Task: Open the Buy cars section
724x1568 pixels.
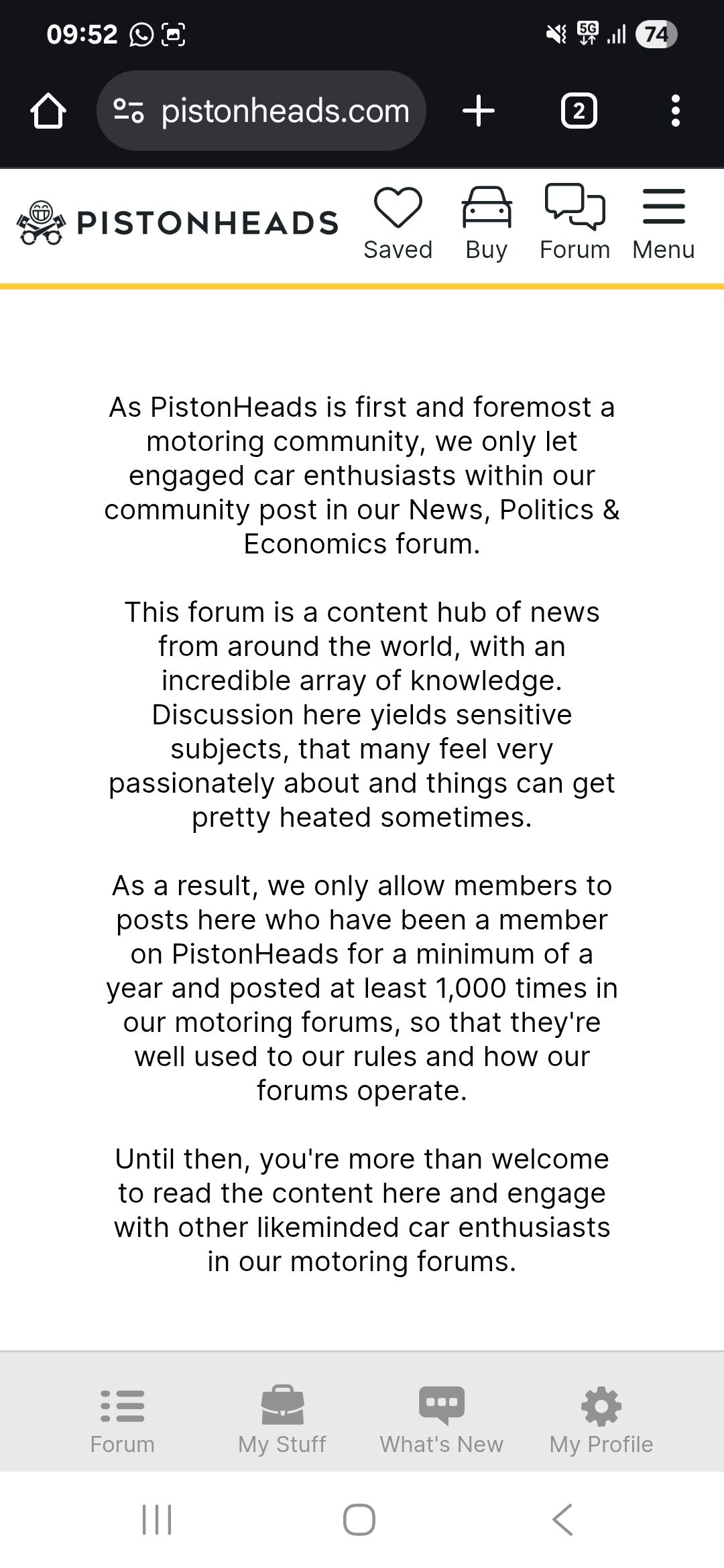Action: [487, 224]
